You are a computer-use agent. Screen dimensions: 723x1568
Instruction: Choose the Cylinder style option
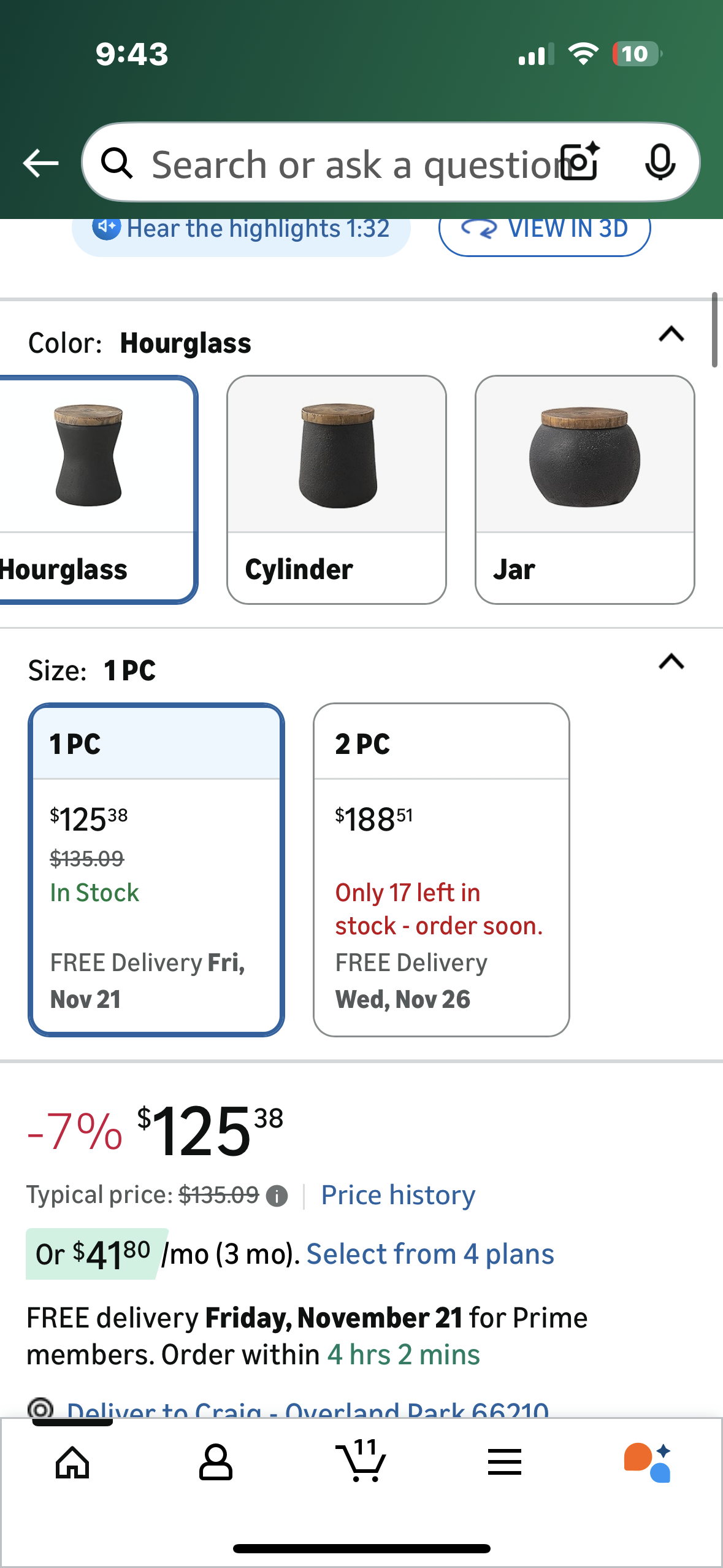pos(336,490)
